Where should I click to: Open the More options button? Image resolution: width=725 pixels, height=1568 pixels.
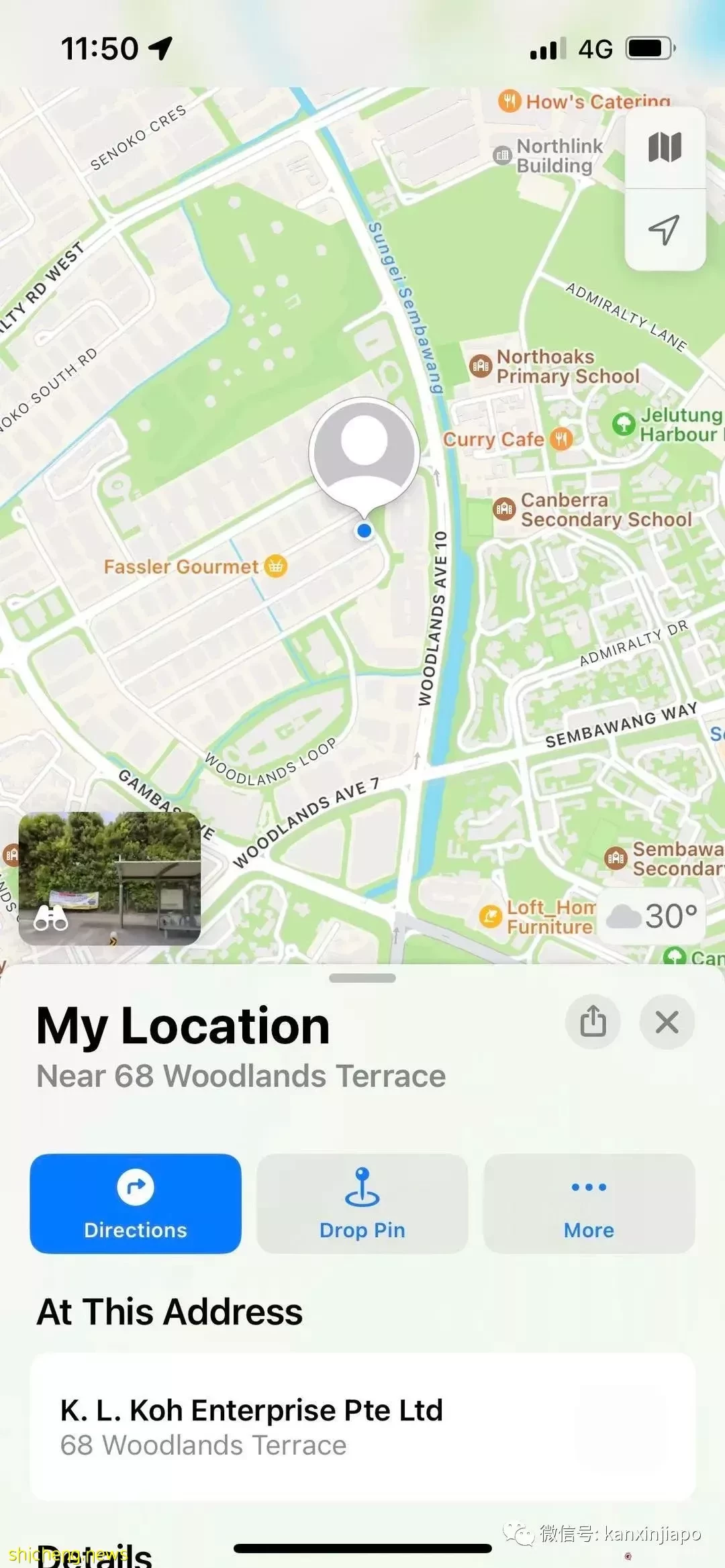(589, 1203)
